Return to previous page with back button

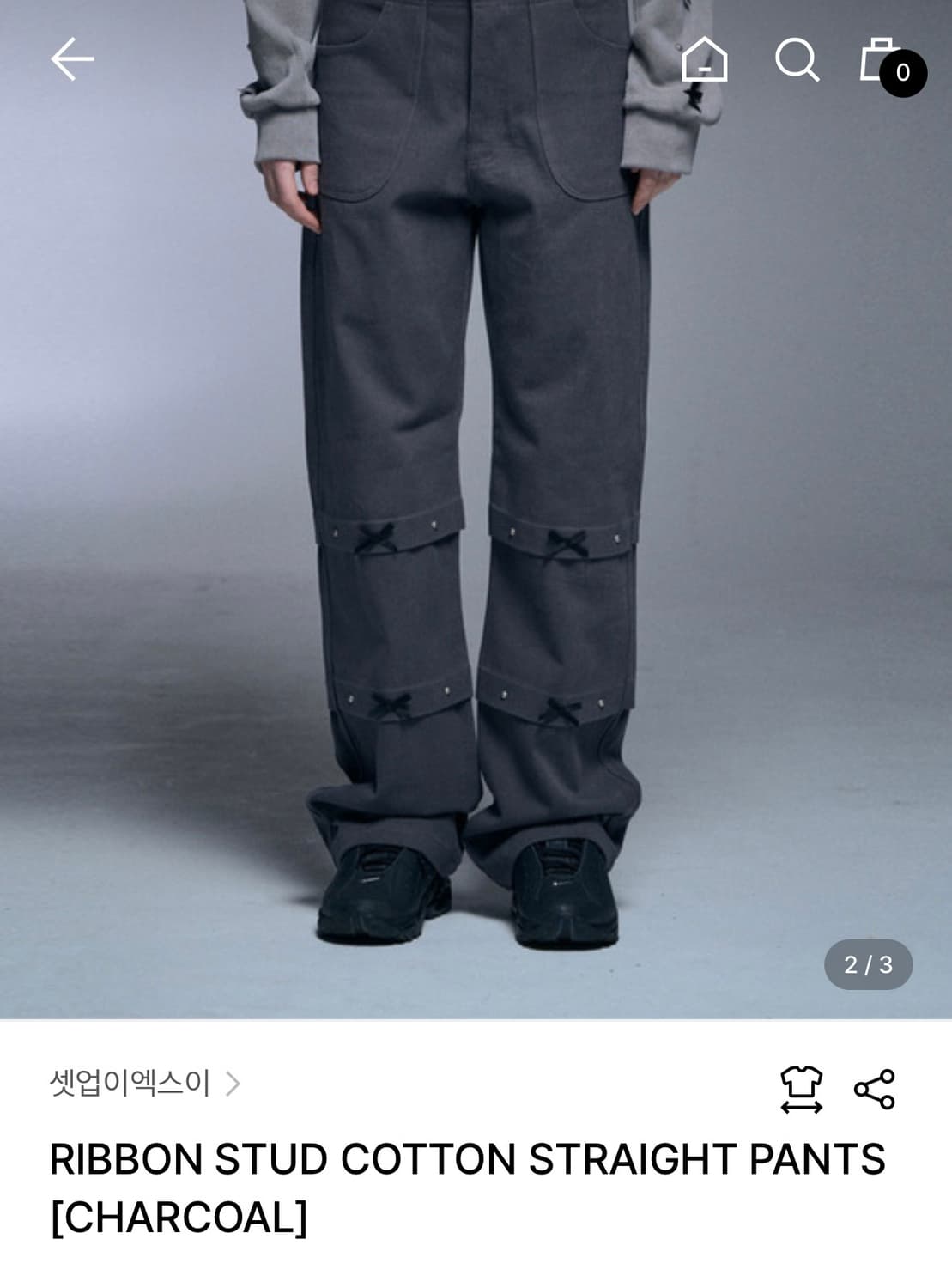click(x=74, y=60)
